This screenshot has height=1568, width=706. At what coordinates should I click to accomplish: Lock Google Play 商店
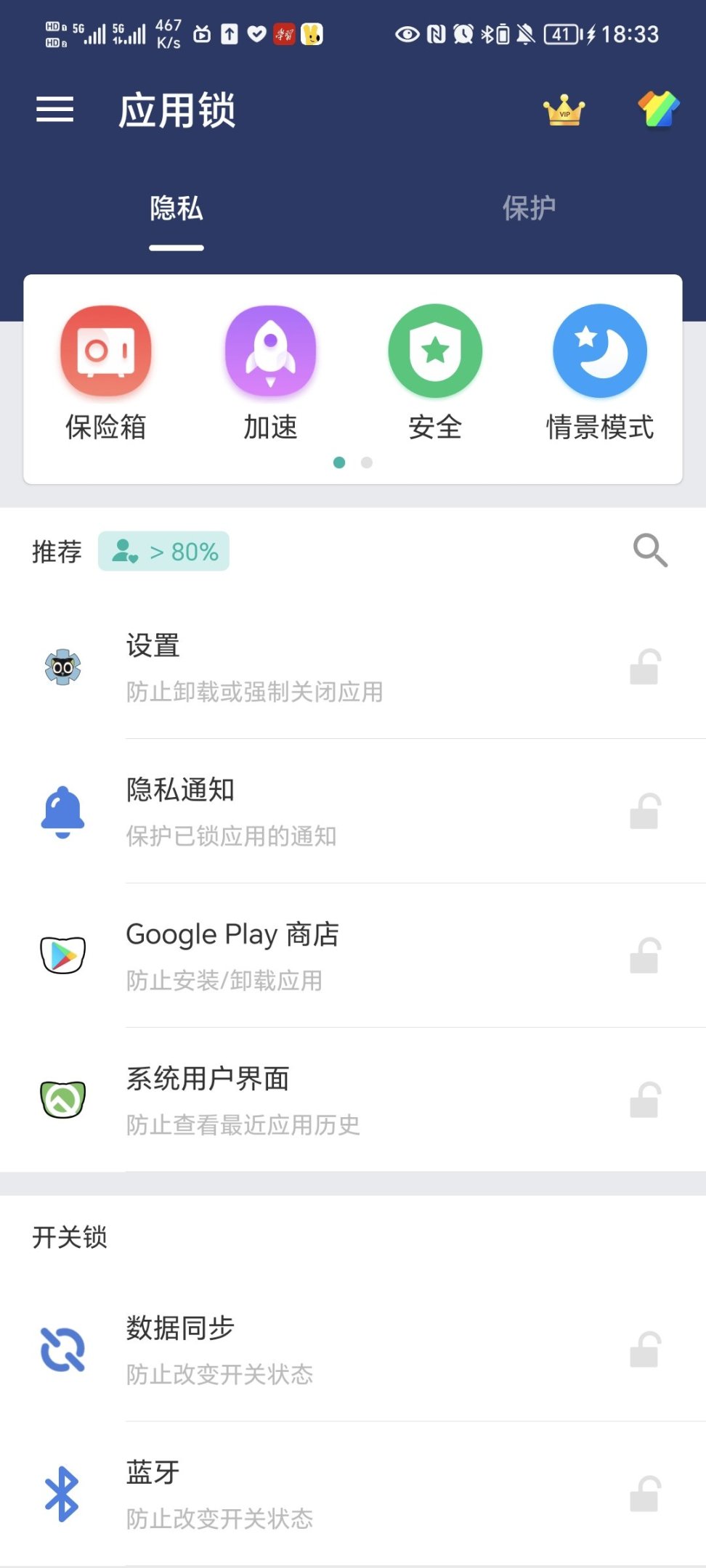click(x=644, y=956)
